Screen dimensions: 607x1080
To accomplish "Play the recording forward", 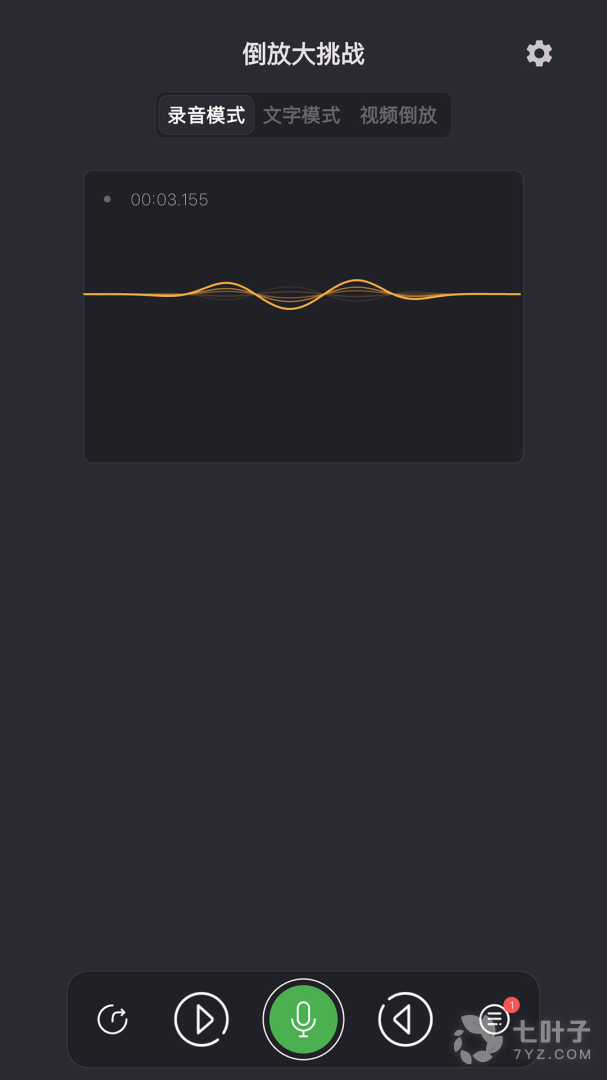I will 201,1019.
